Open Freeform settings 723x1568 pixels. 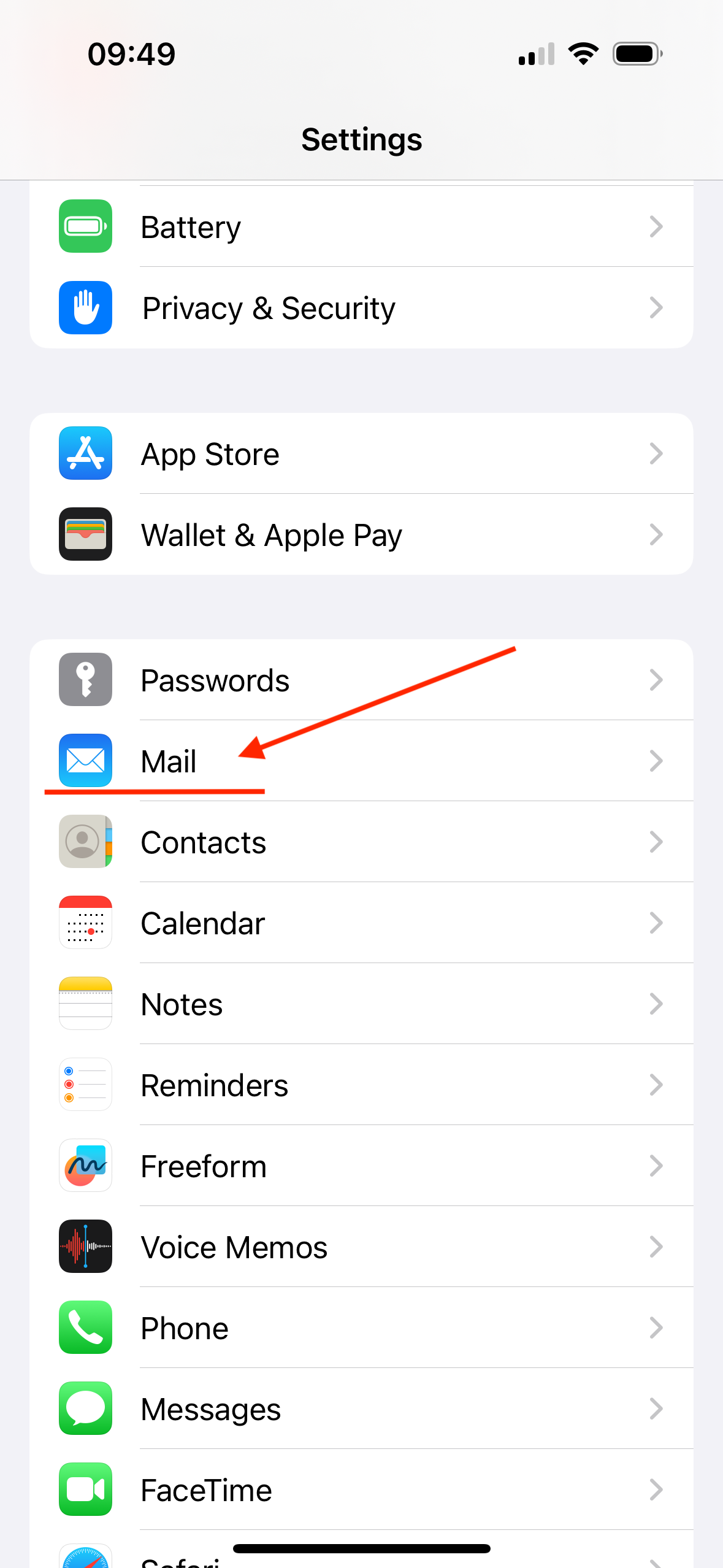click(x=361, y=1166)
